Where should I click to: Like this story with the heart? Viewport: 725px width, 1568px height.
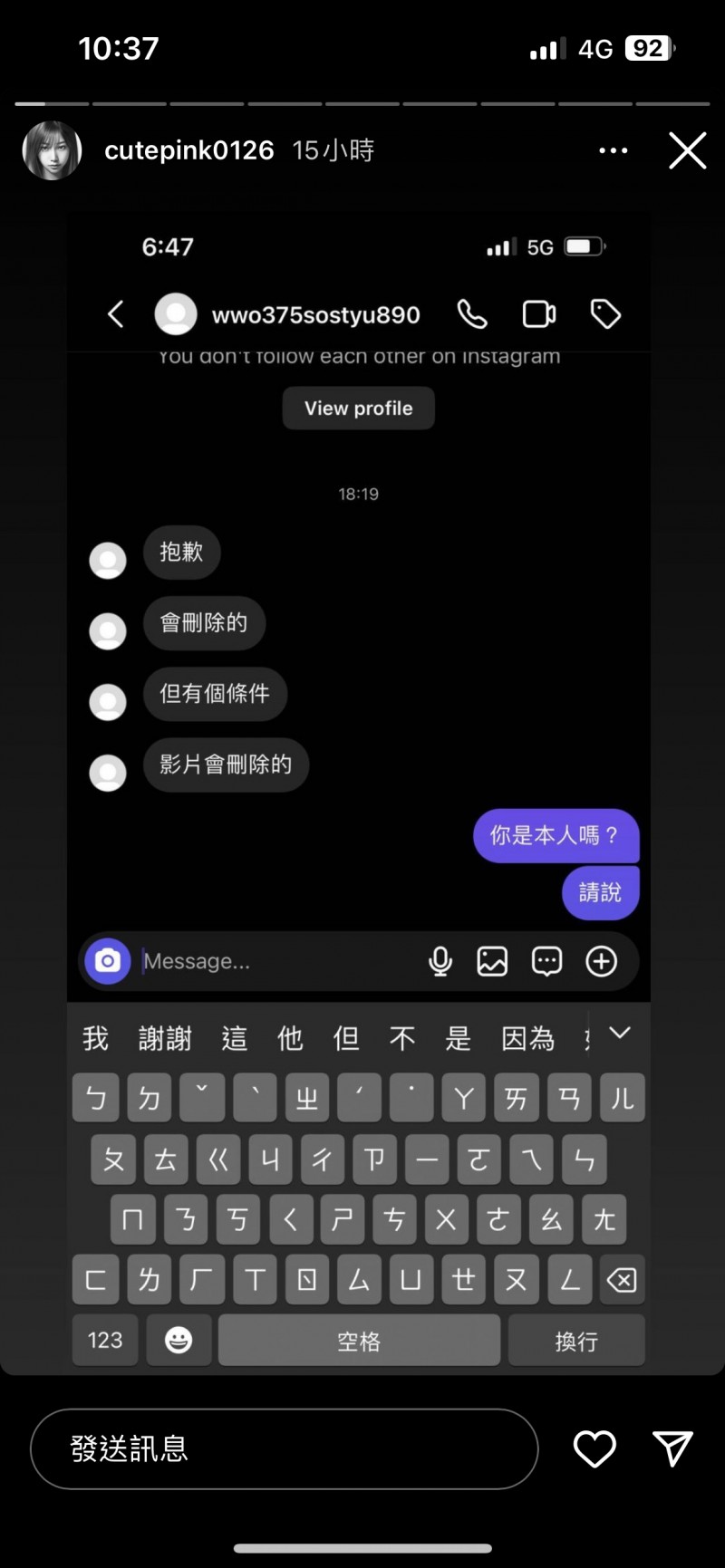point(594,1448)
